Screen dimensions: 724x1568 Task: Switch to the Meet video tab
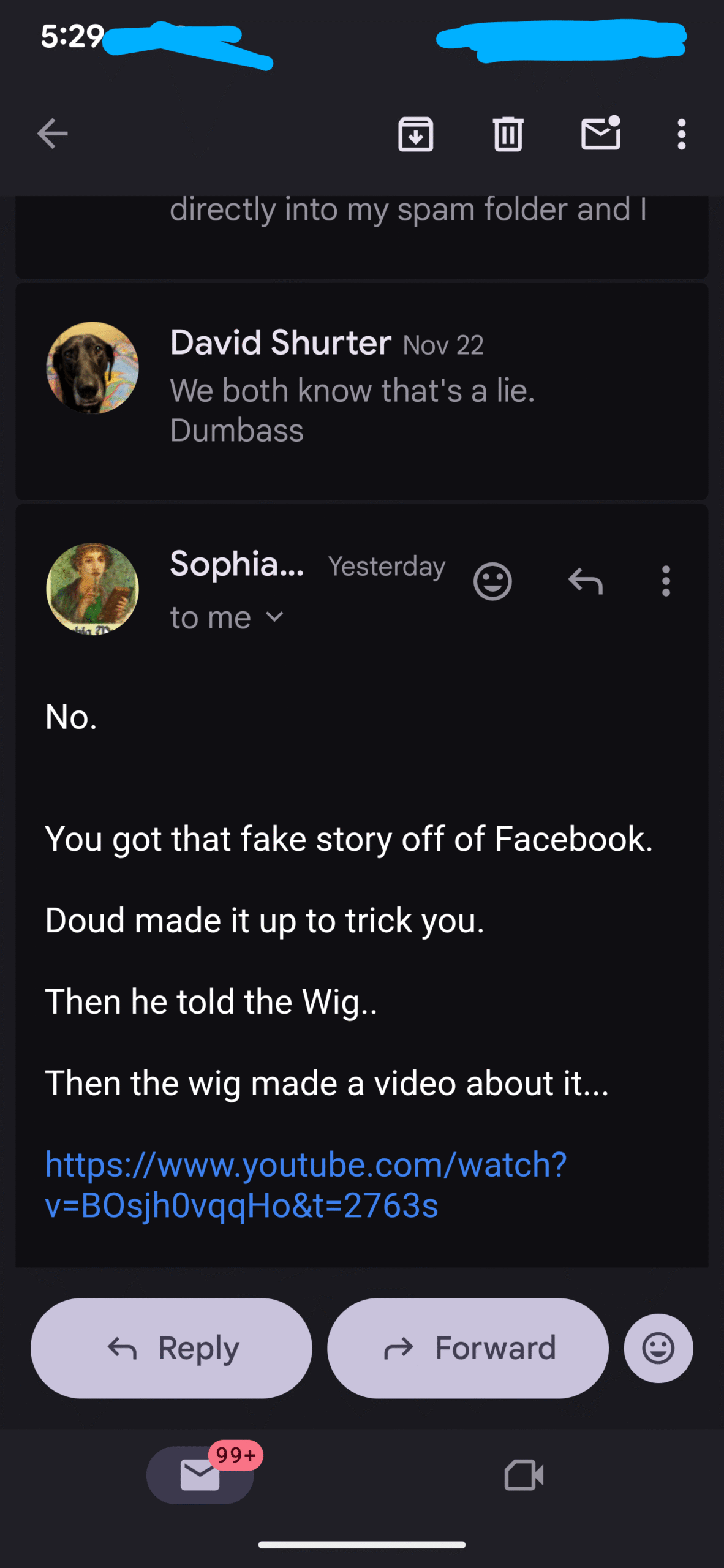pos(524,1475)
